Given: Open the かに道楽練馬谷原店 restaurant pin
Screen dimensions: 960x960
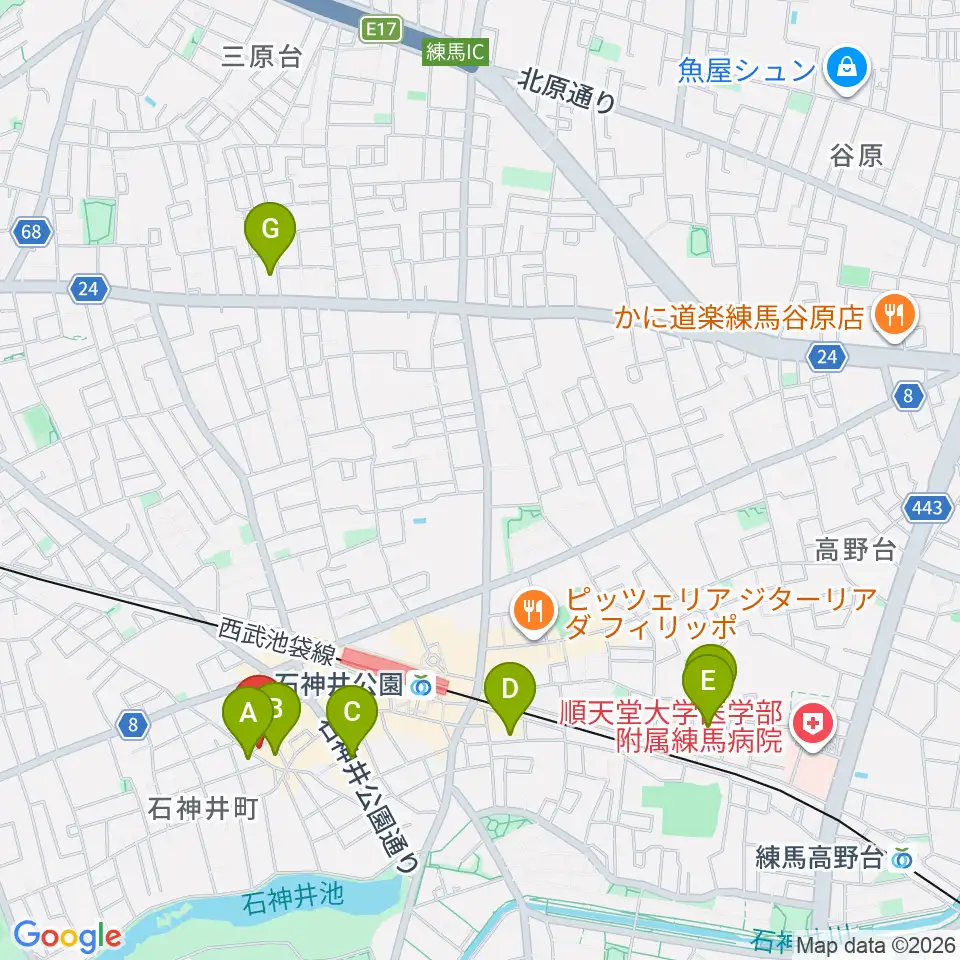Looking at the screenshot, I should (894, 317).
